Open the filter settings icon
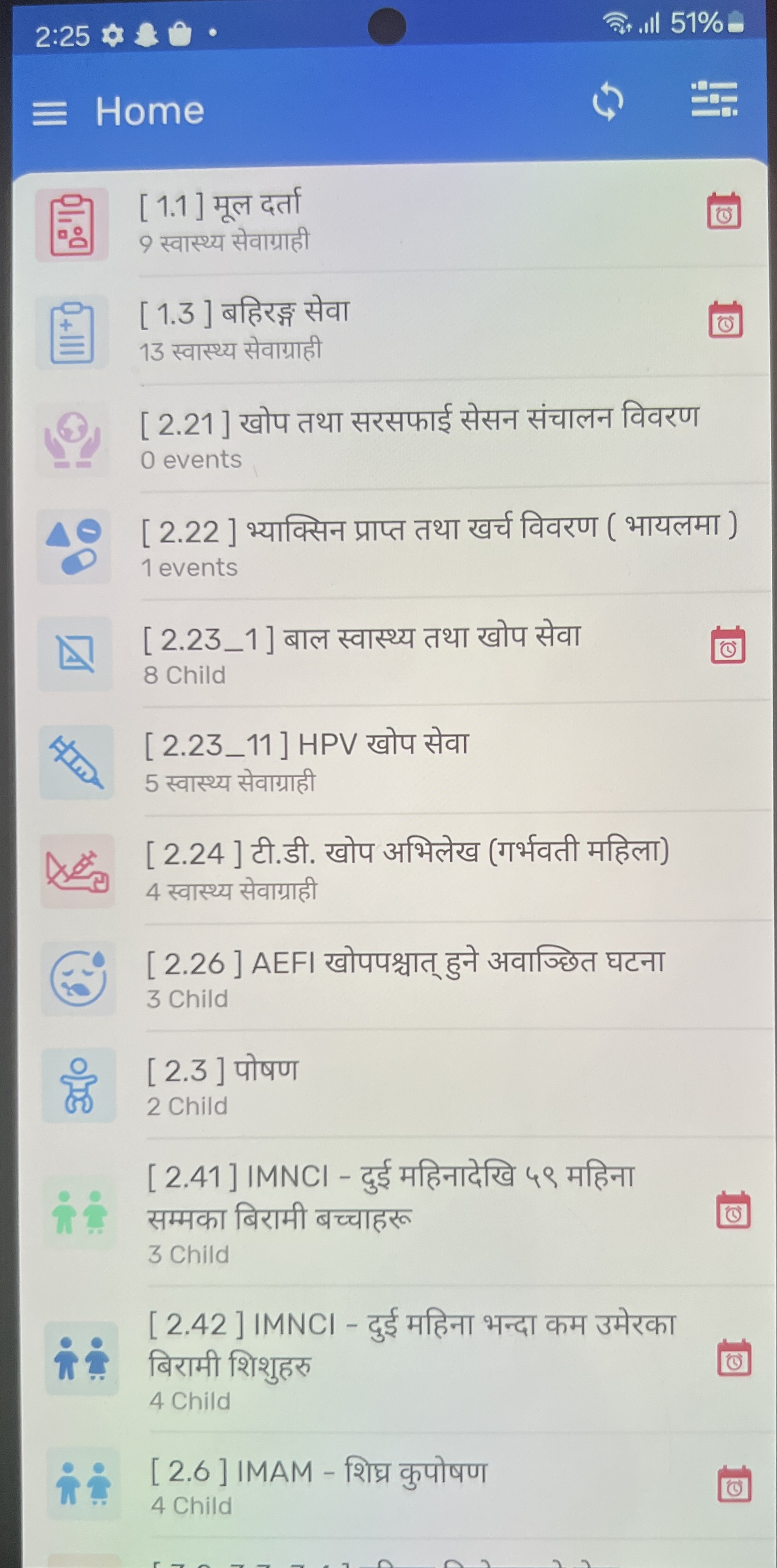The width and height of the screenshot is (777, 1568). point(714,99)
